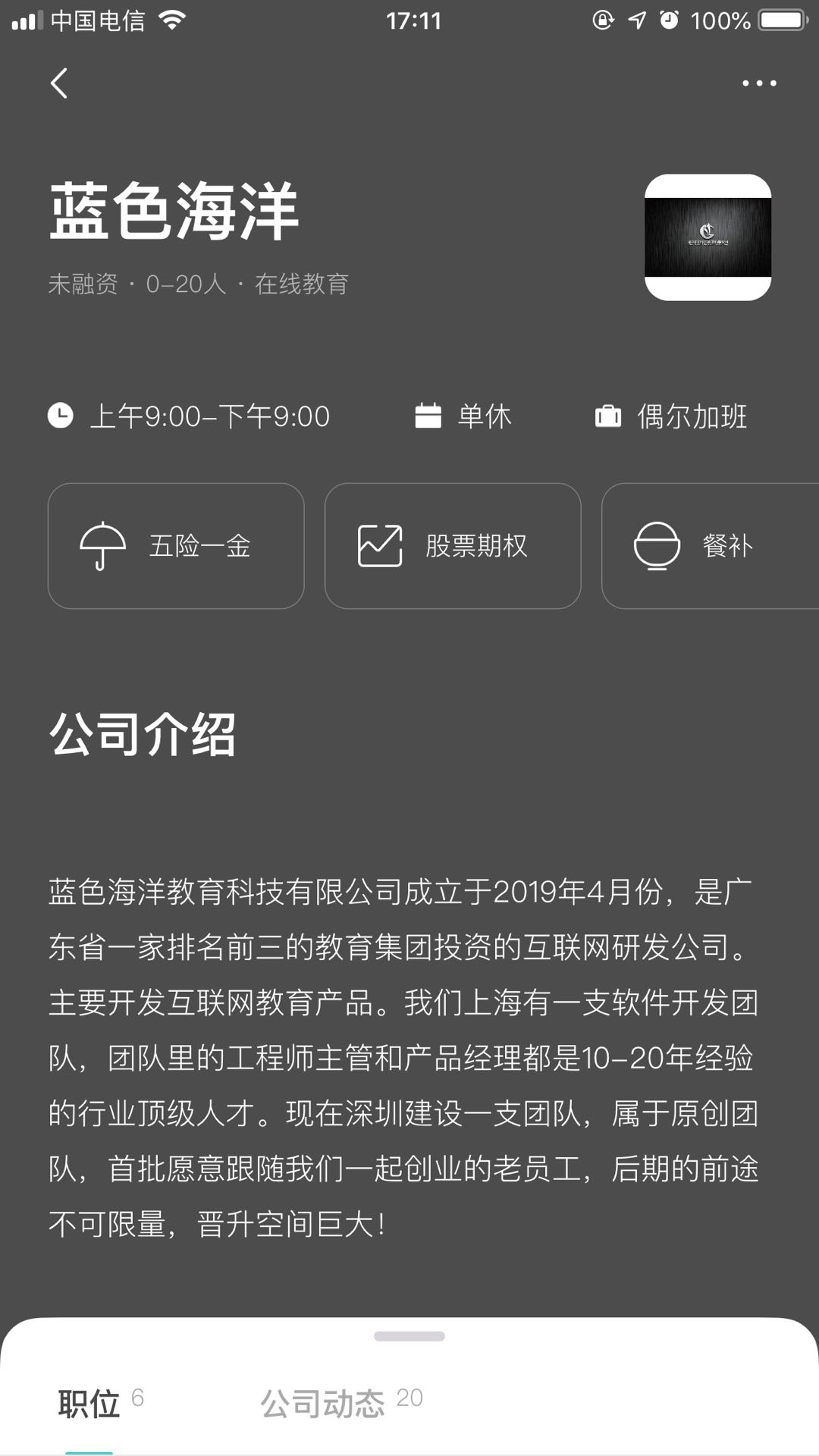Select the 餐补 benefit chip

click(711, 546)
